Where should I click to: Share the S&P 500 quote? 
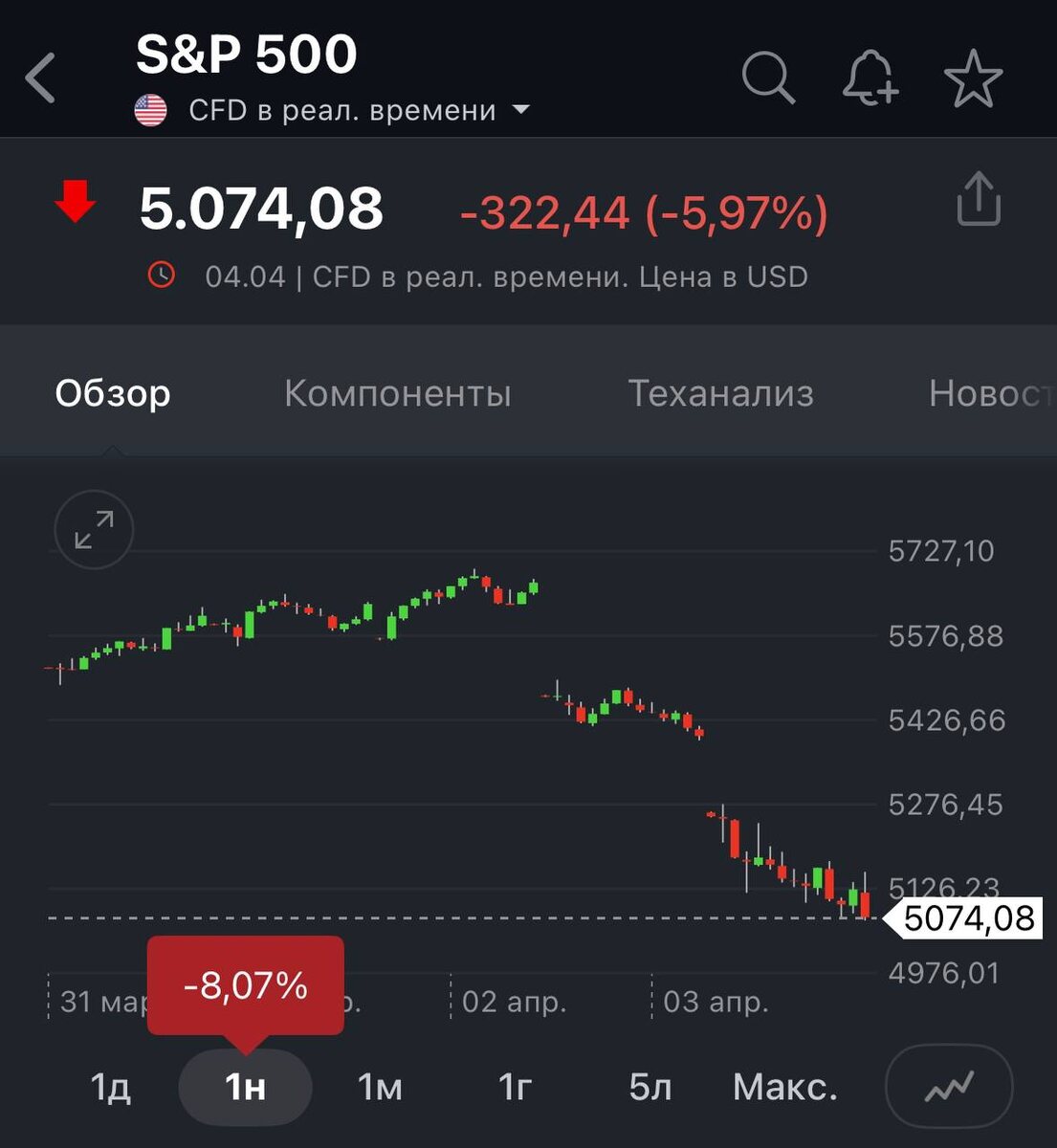point(979,199)
